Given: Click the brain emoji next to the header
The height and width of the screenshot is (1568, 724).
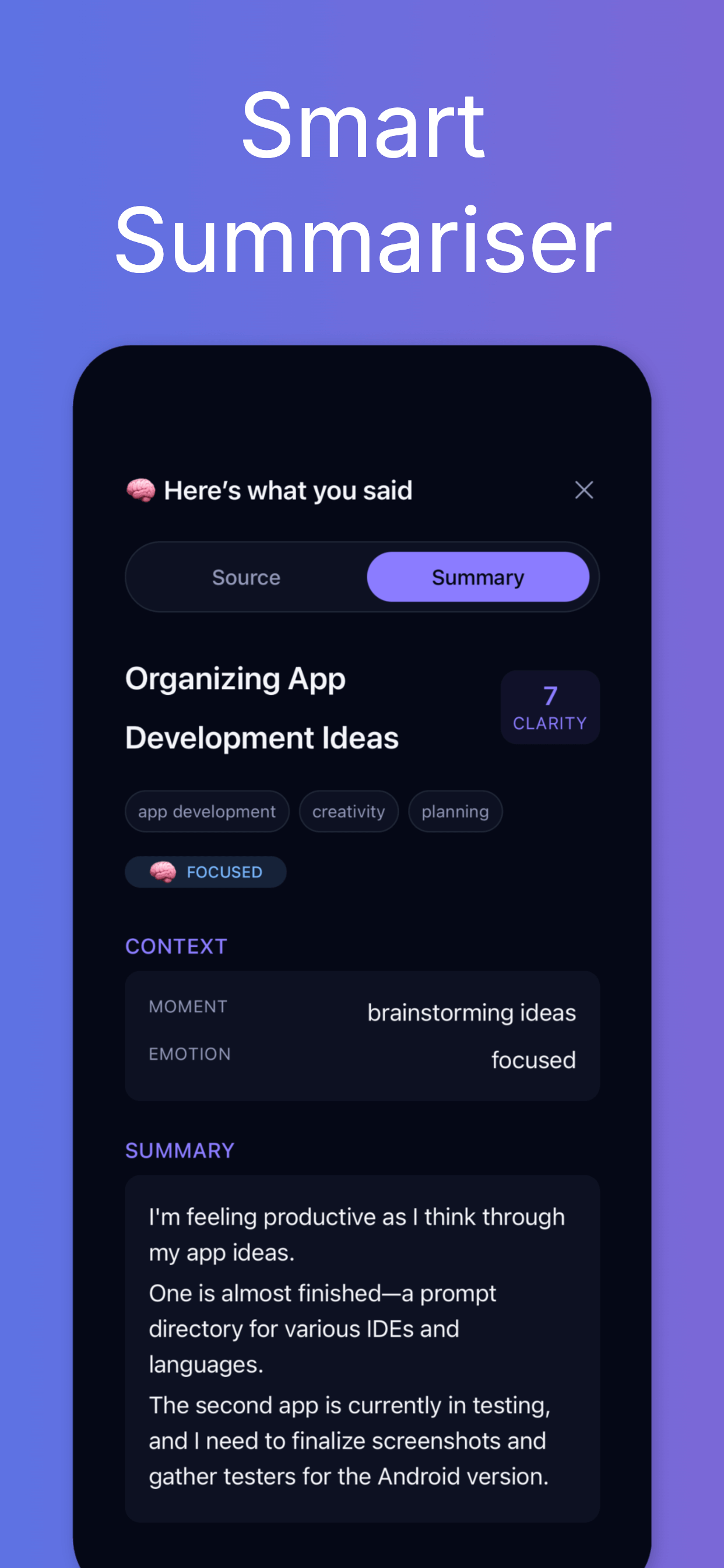Looking at the screenshot, I should point(141,491).
